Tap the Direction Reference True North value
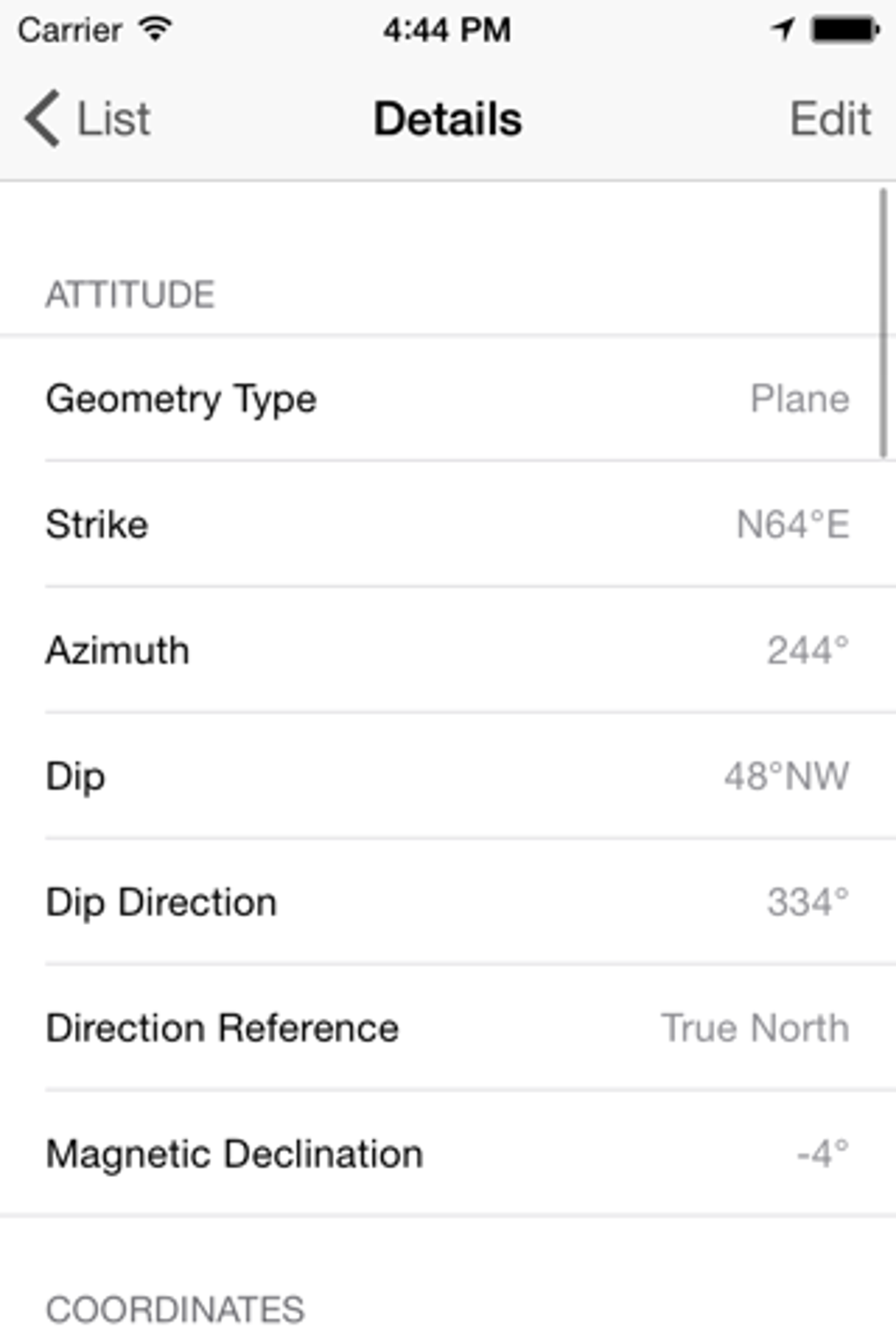The height and width of the screenshot is (1344, 896). click(753, 1028)
